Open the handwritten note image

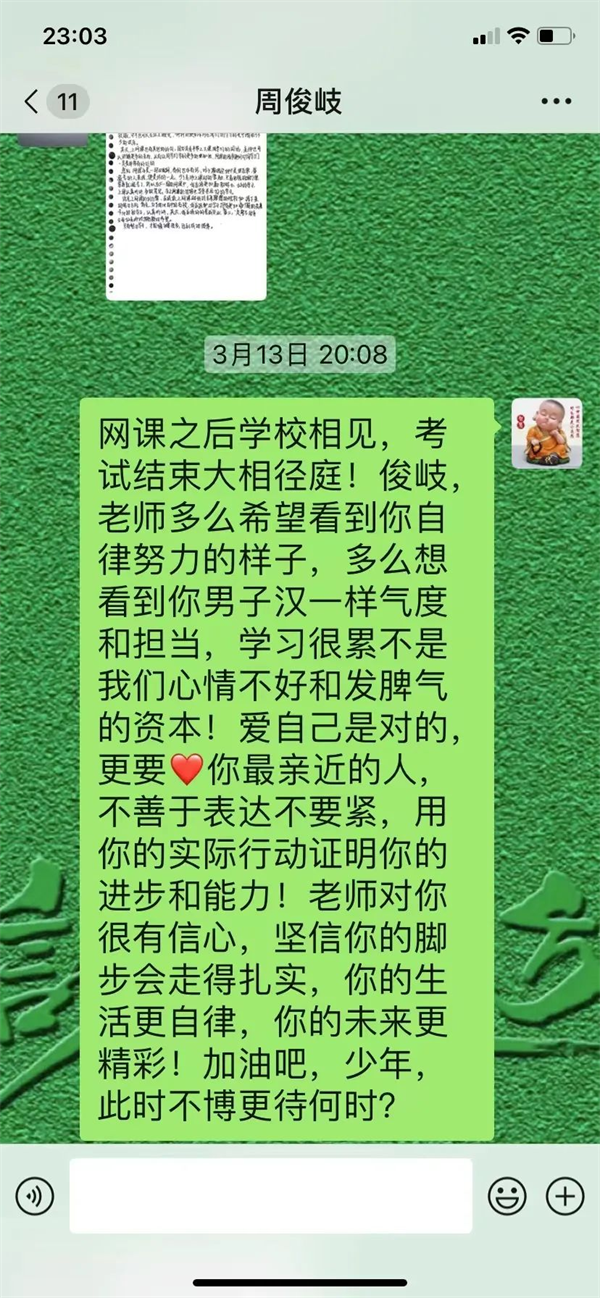[186, 215]
